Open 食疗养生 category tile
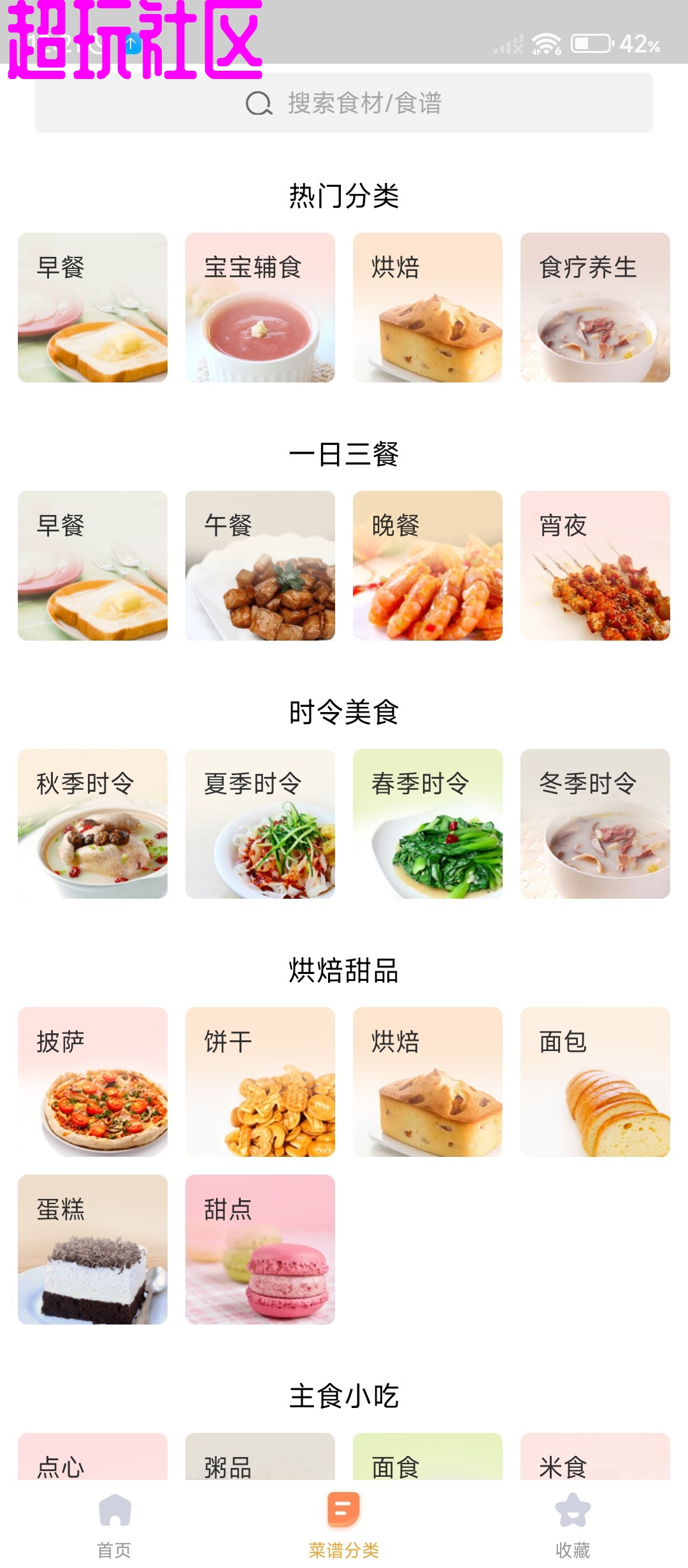 click(x=595, y=307)
